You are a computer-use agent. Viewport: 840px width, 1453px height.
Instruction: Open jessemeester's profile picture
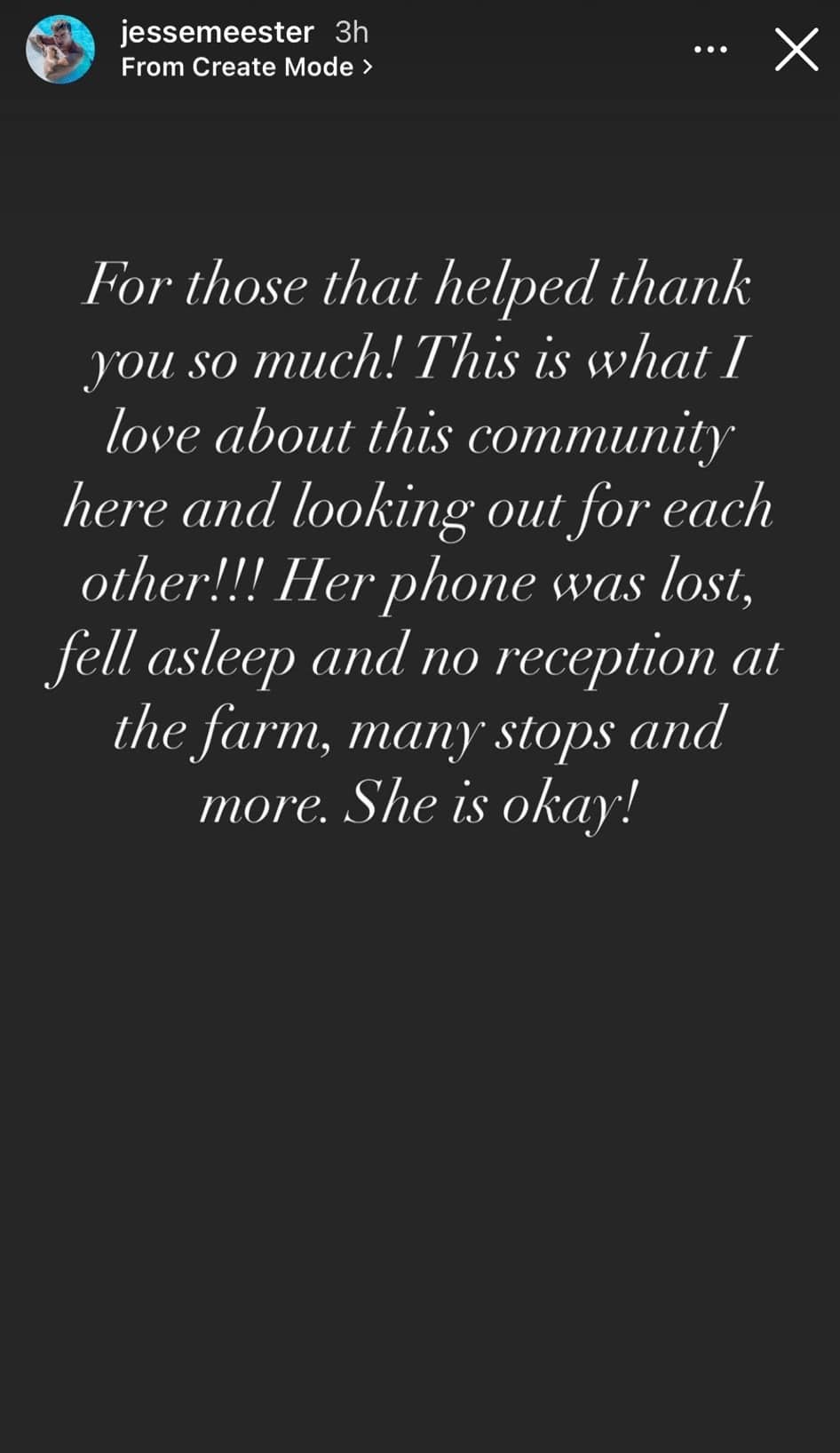pyautogui.click(x=60, y=50)
